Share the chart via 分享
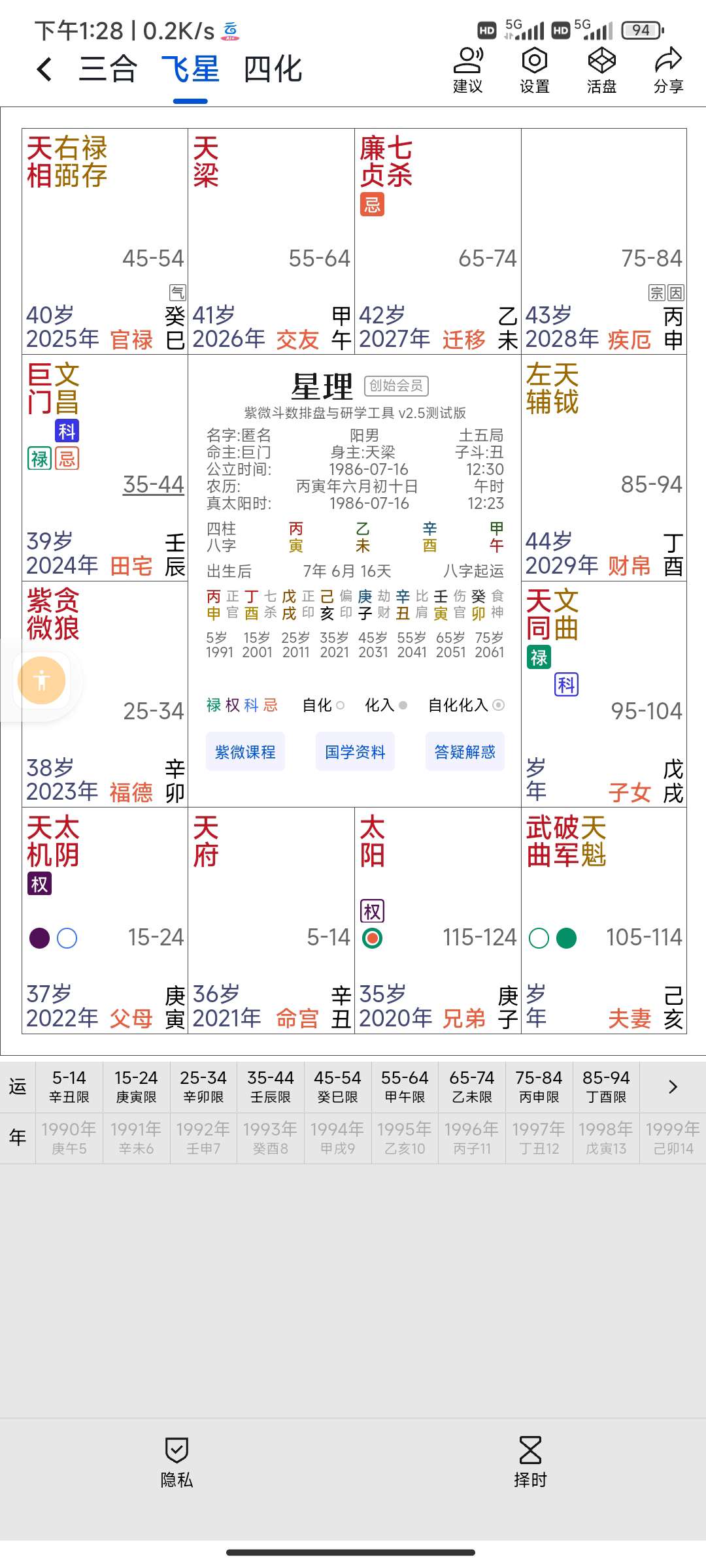This screenshot has height=1568, width=706. click(668, 71)
